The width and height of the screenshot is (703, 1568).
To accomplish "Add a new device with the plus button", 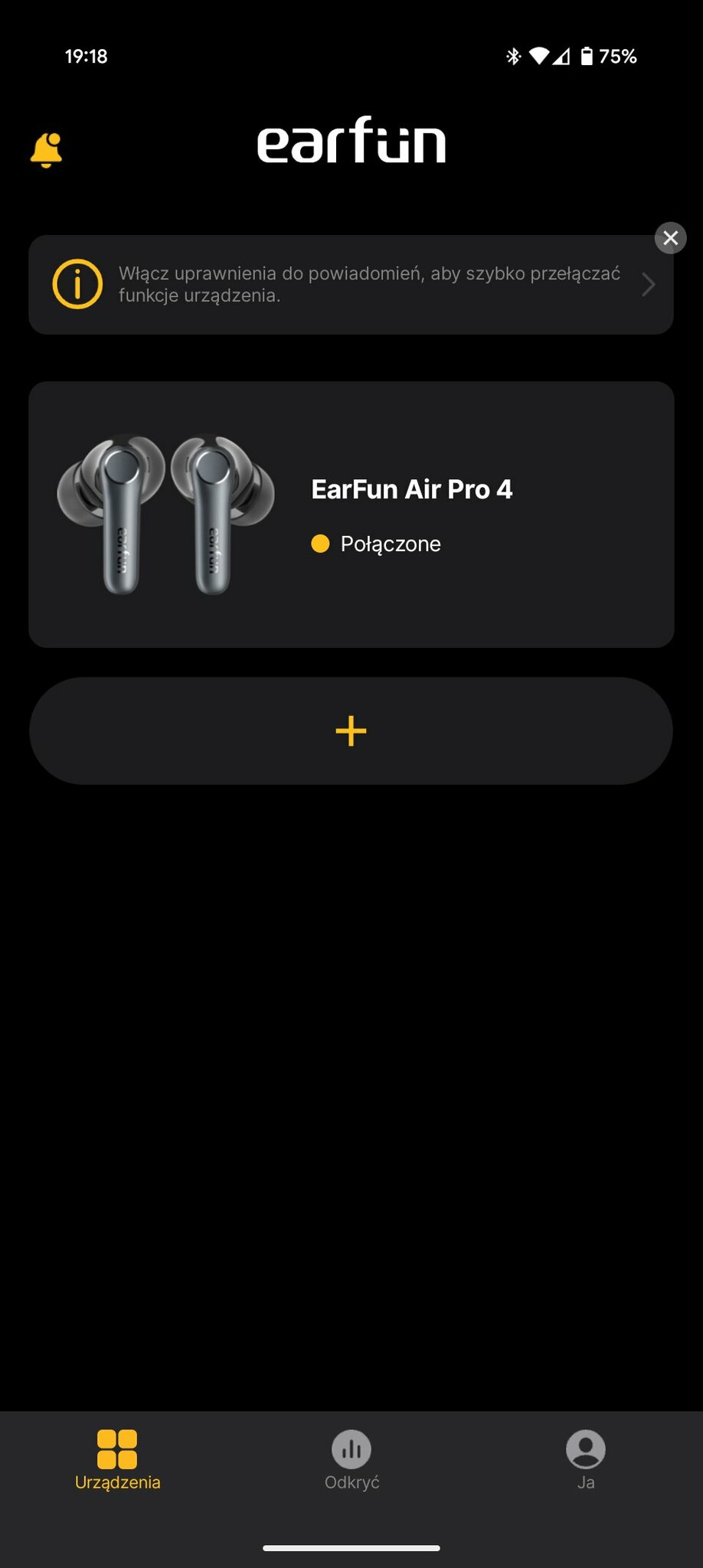I will 351,731.
